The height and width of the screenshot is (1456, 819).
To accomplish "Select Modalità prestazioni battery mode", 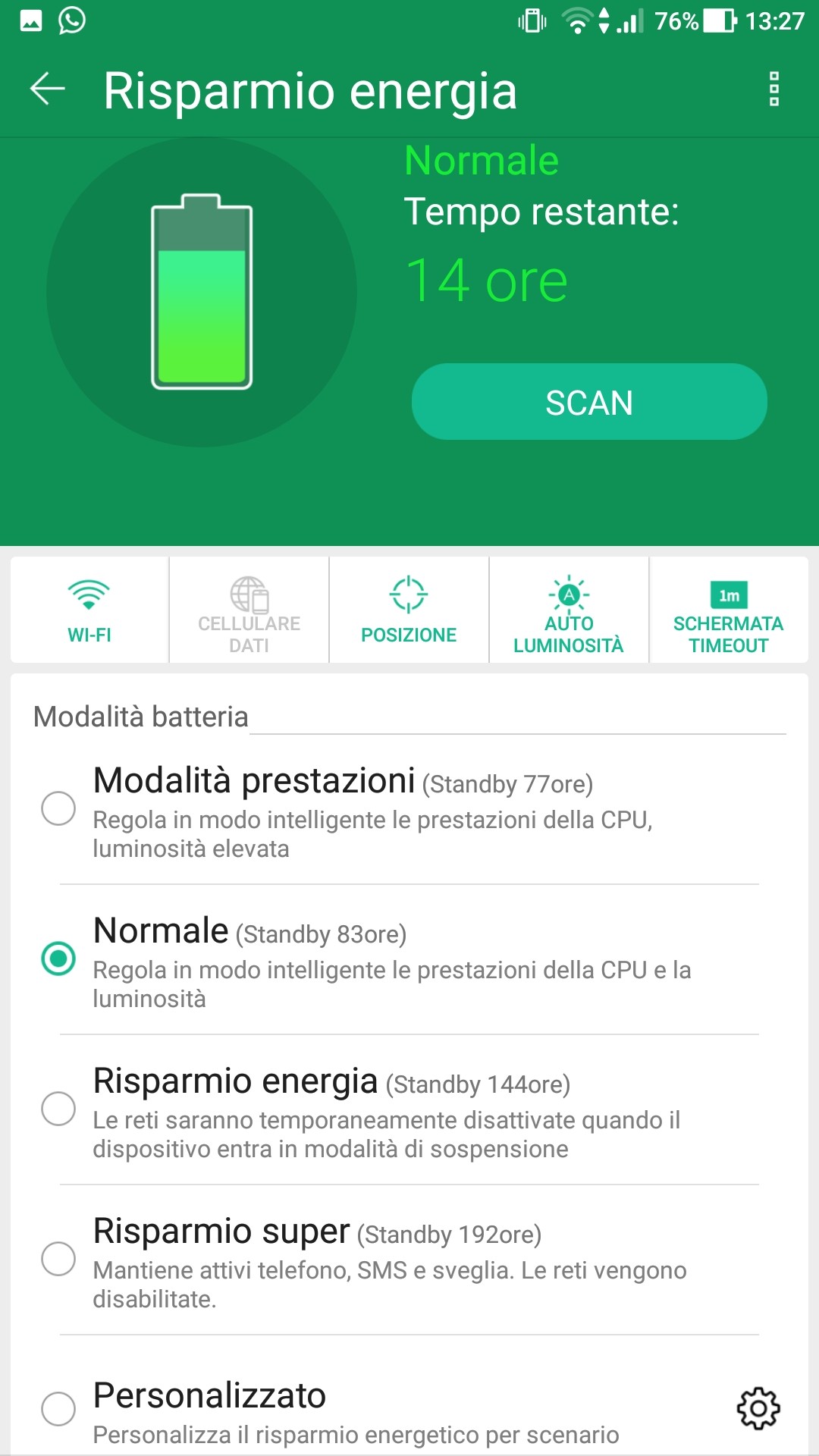I will pos(58,808).
